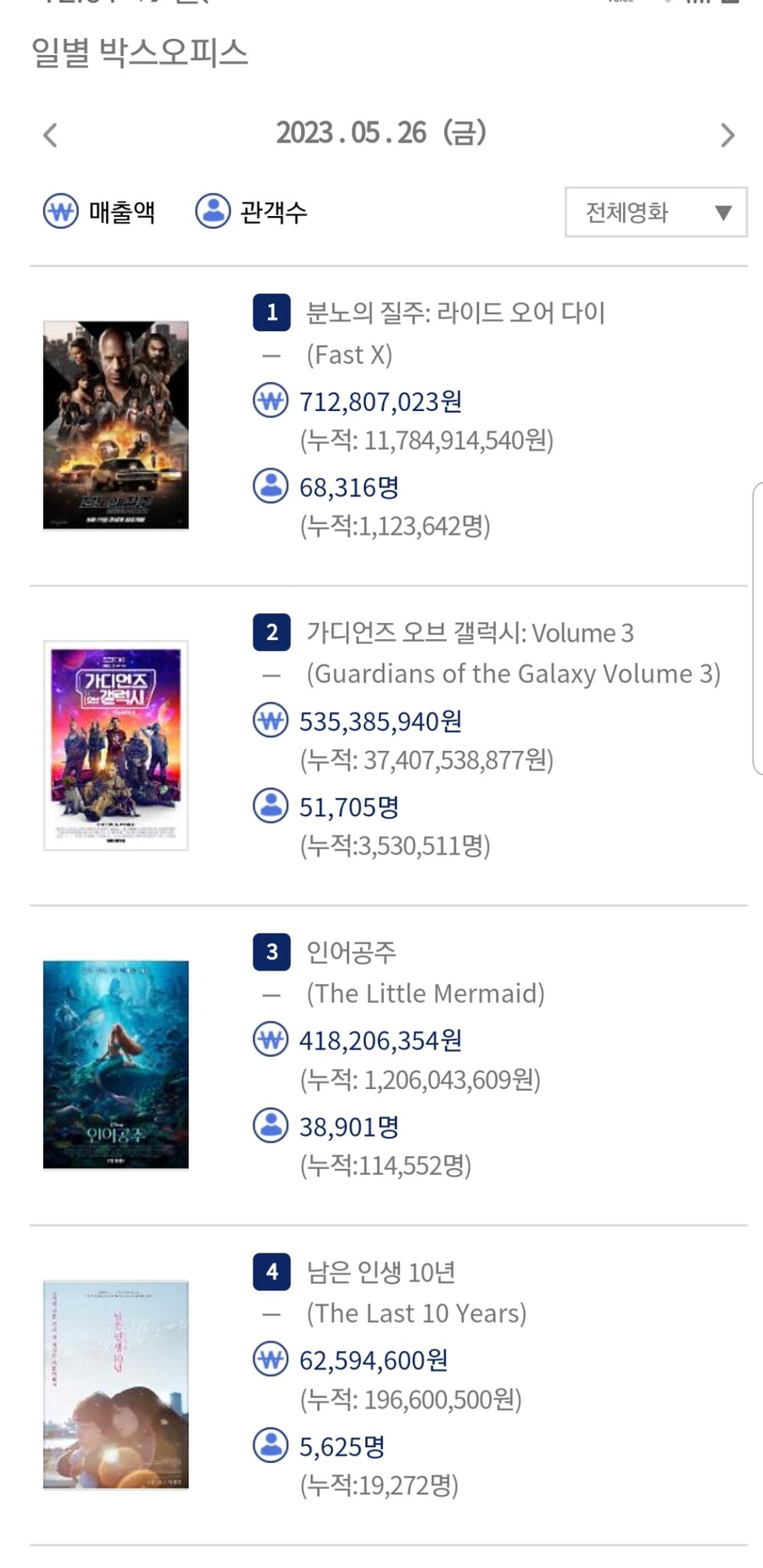Click the ₩ icon next to Guardians of the Galaxy revenue

point(270,721)
